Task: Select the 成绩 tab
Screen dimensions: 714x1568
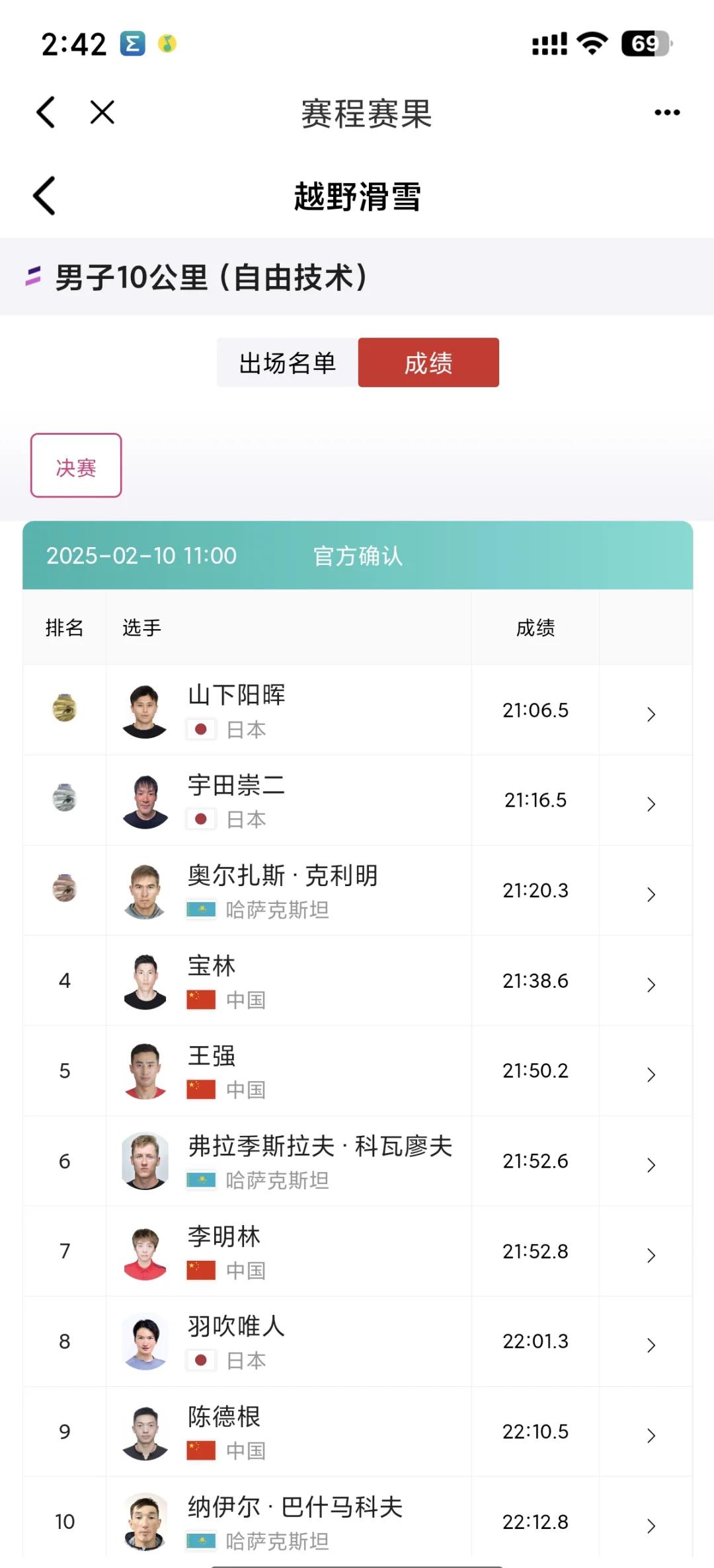Action: coord(428,363)
